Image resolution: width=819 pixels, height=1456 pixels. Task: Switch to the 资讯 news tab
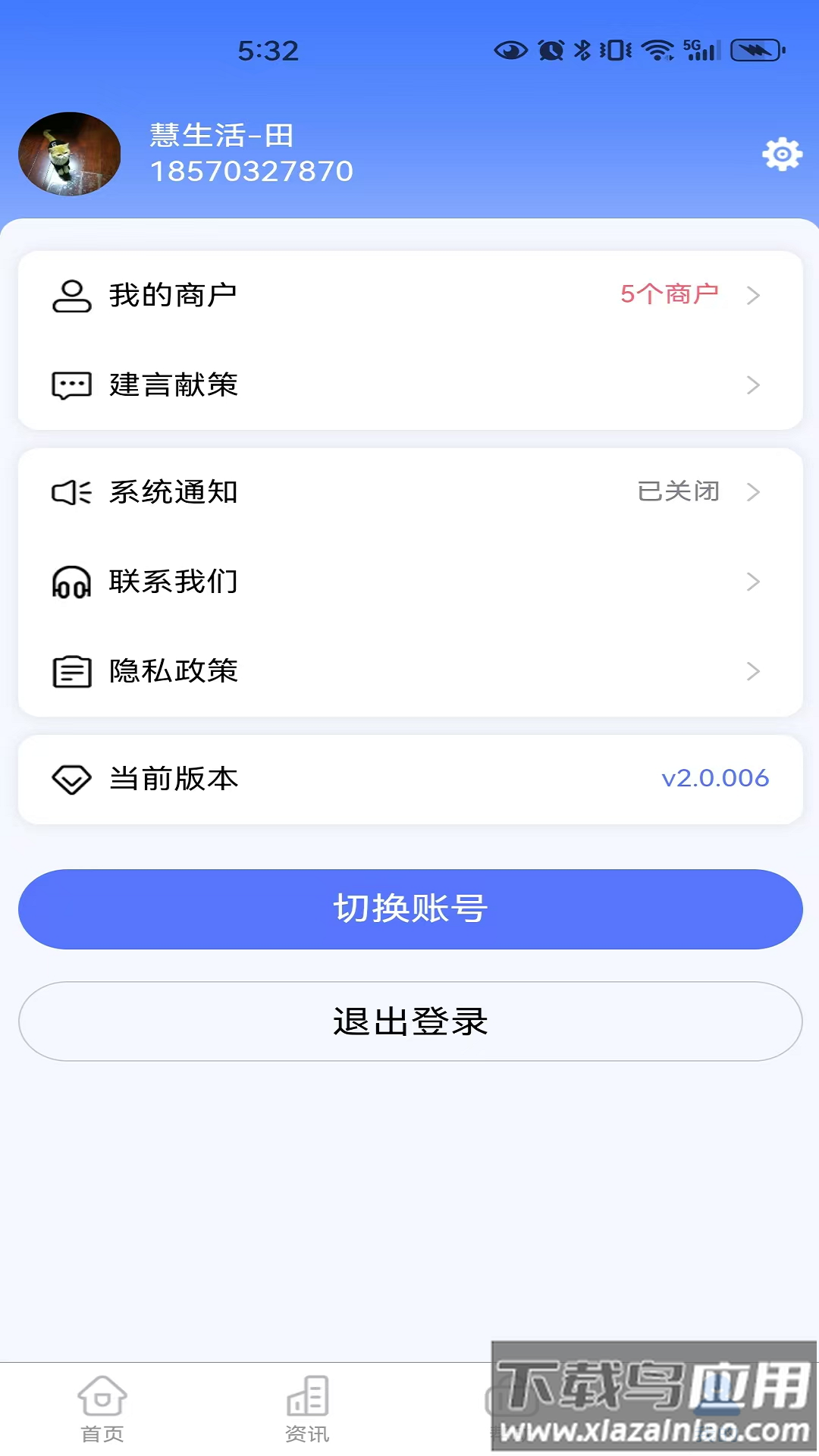[x=307, y=1407]
